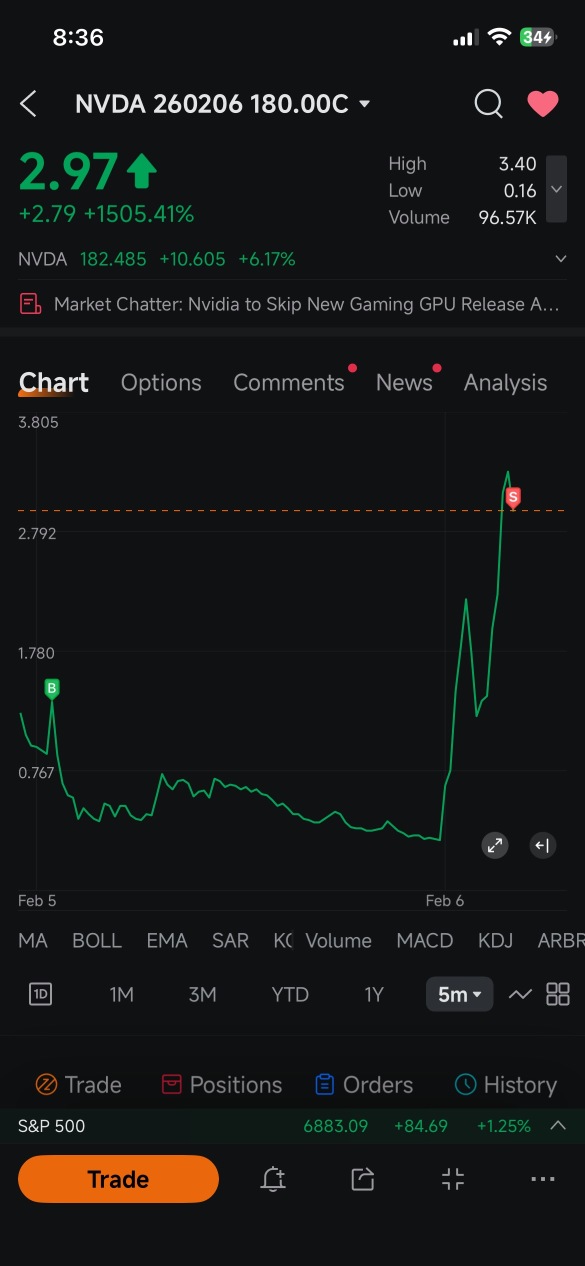Open the Orders section
This screenshot has height=1266, width=585.
(364, 1085)
